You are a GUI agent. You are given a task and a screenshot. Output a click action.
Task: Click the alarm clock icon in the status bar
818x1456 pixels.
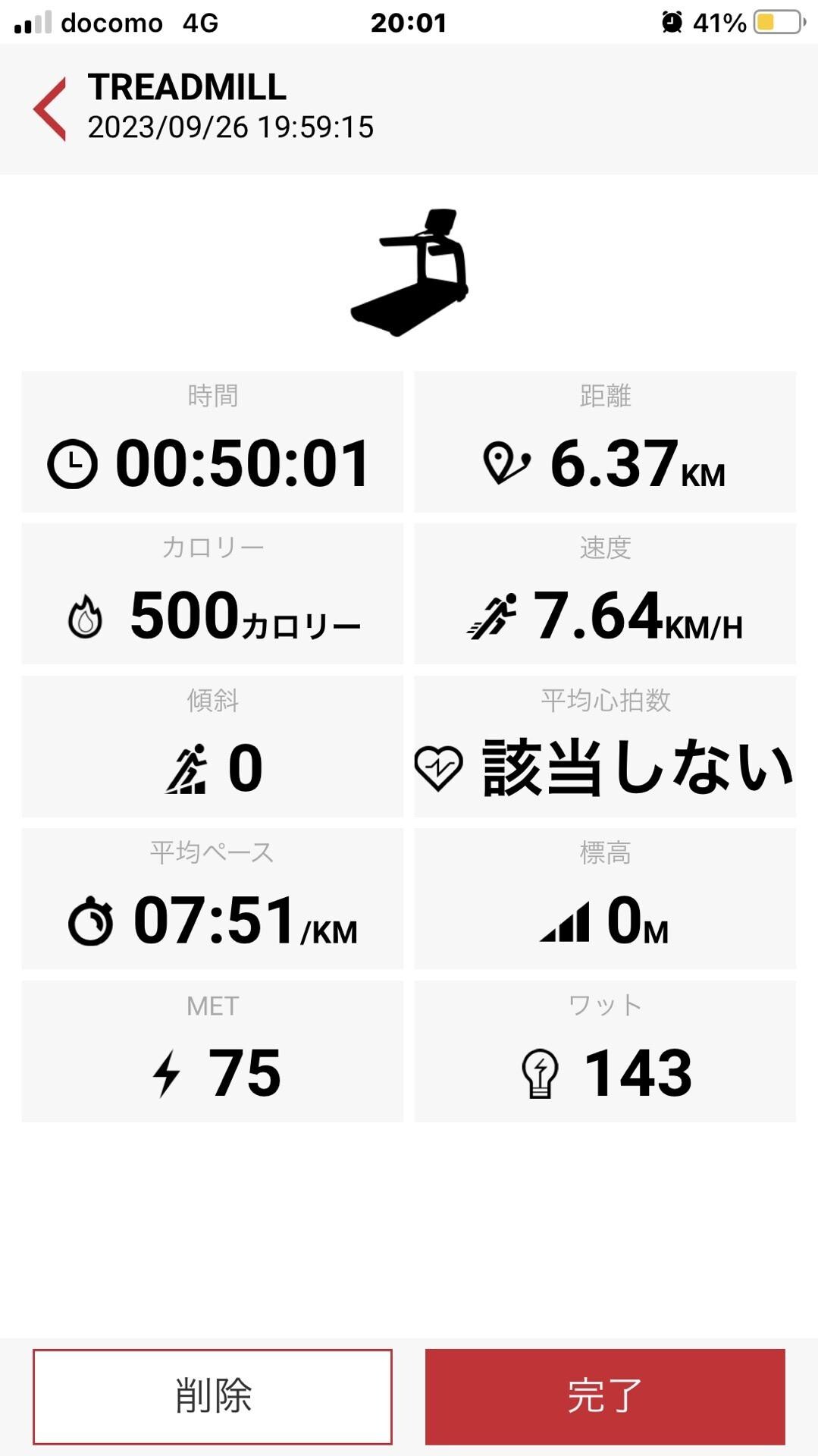pyautogui.click(x=670, y=22)
